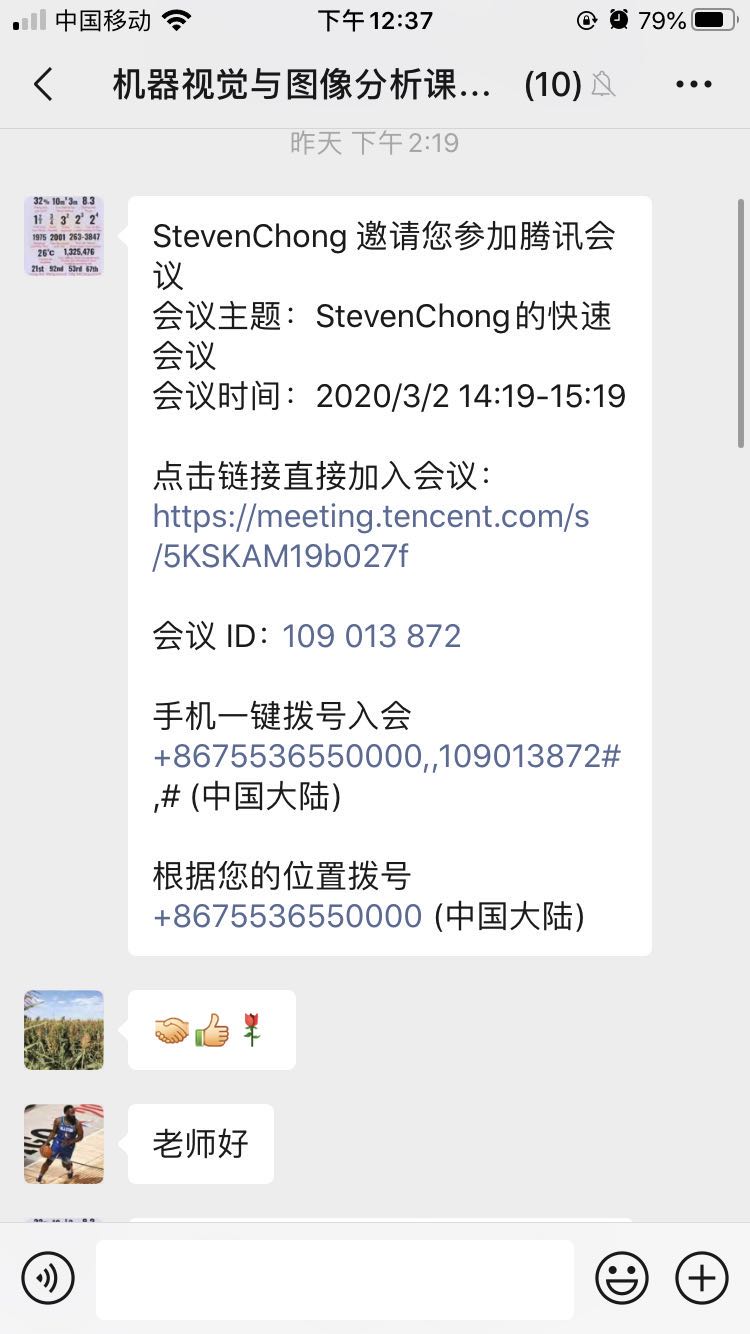Open the emoji panel

pos(620,1277)
